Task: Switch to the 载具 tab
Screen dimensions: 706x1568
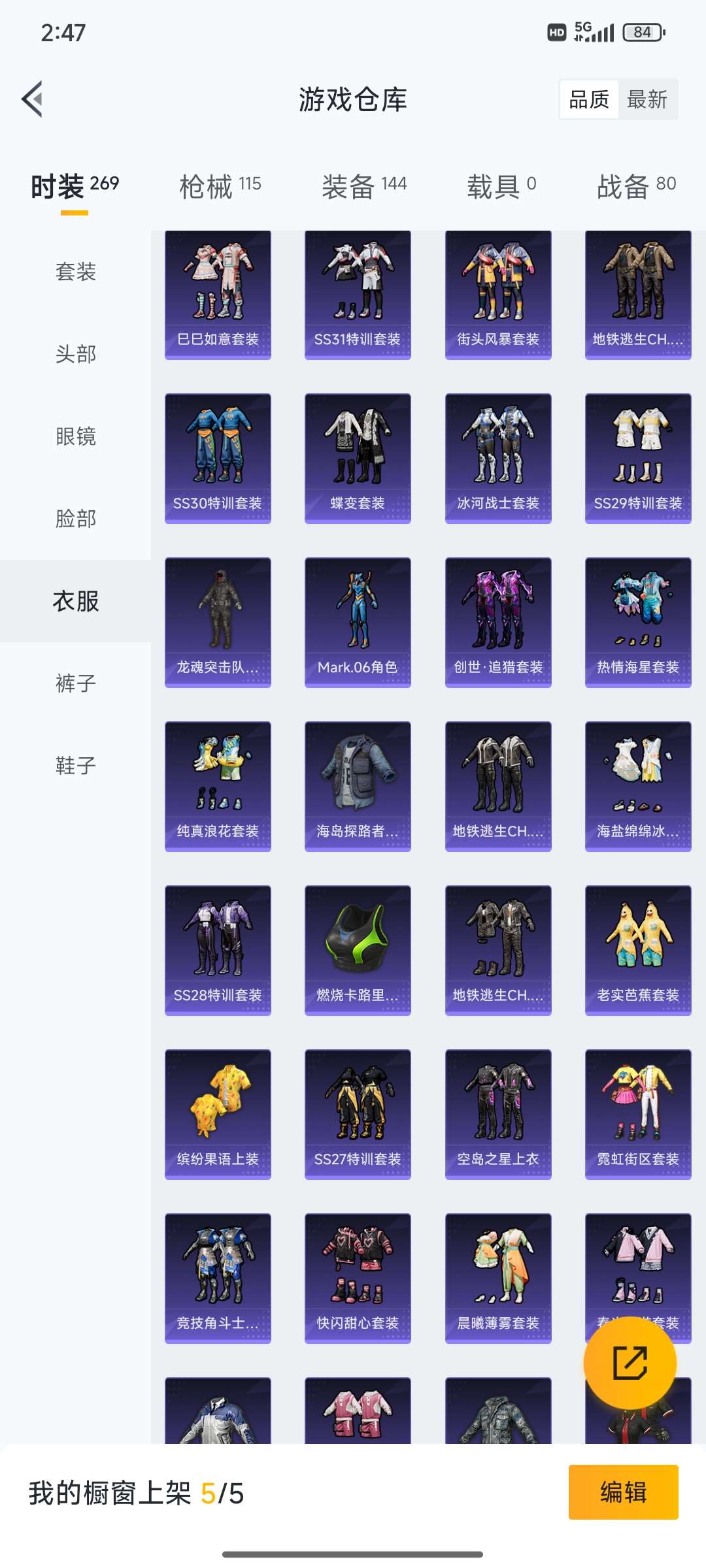Action: click(x=501, y=187)
